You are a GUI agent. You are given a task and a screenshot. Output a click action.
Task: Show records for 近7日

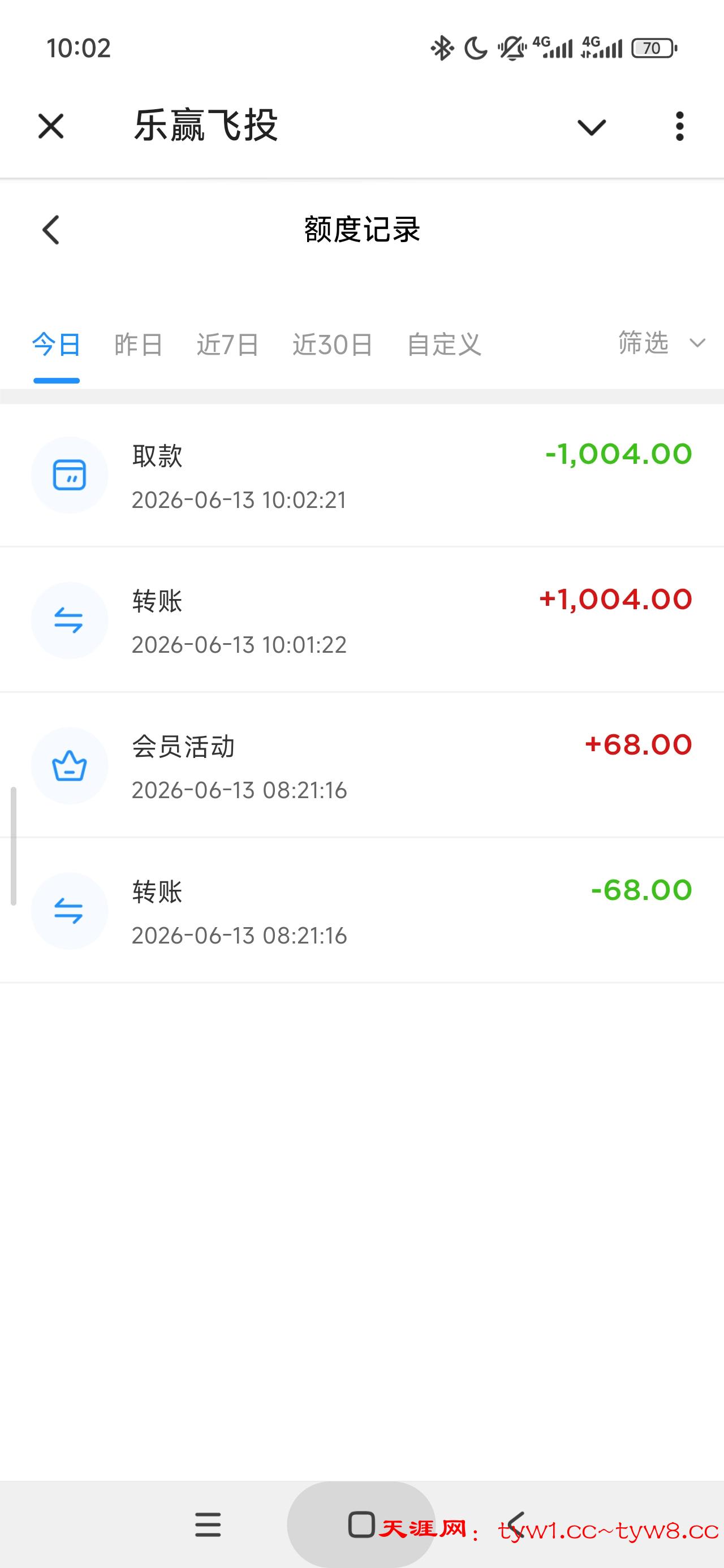point(228,345)
